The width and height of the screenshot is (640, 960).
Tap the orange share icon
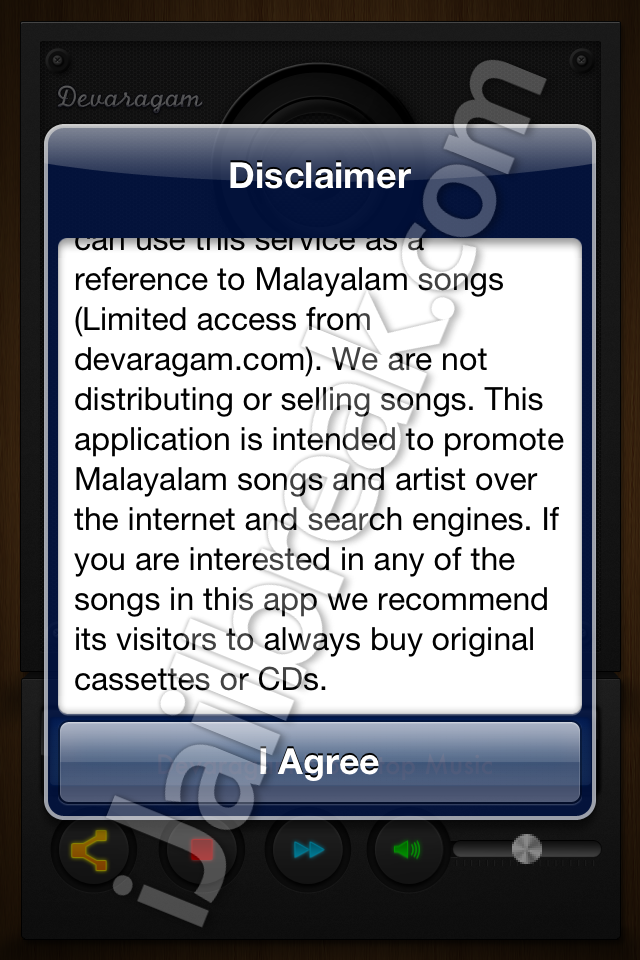(92, 851)
